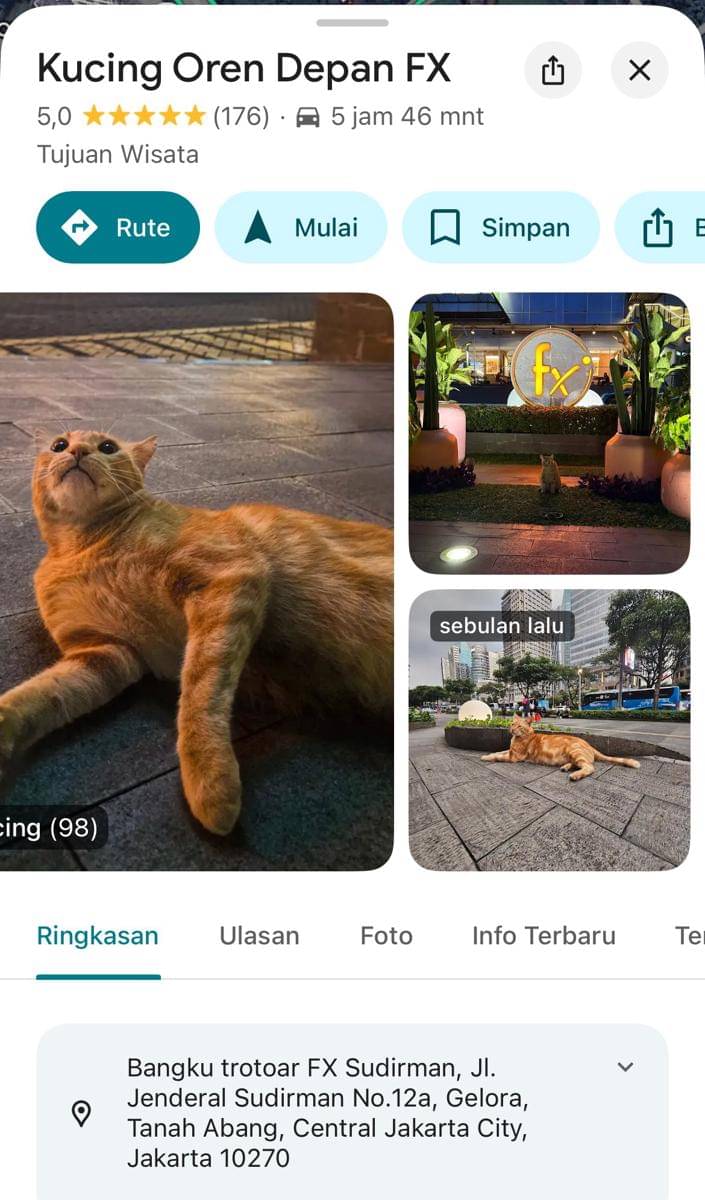
Task: Switch to the Foto tab
Action: 386,936
